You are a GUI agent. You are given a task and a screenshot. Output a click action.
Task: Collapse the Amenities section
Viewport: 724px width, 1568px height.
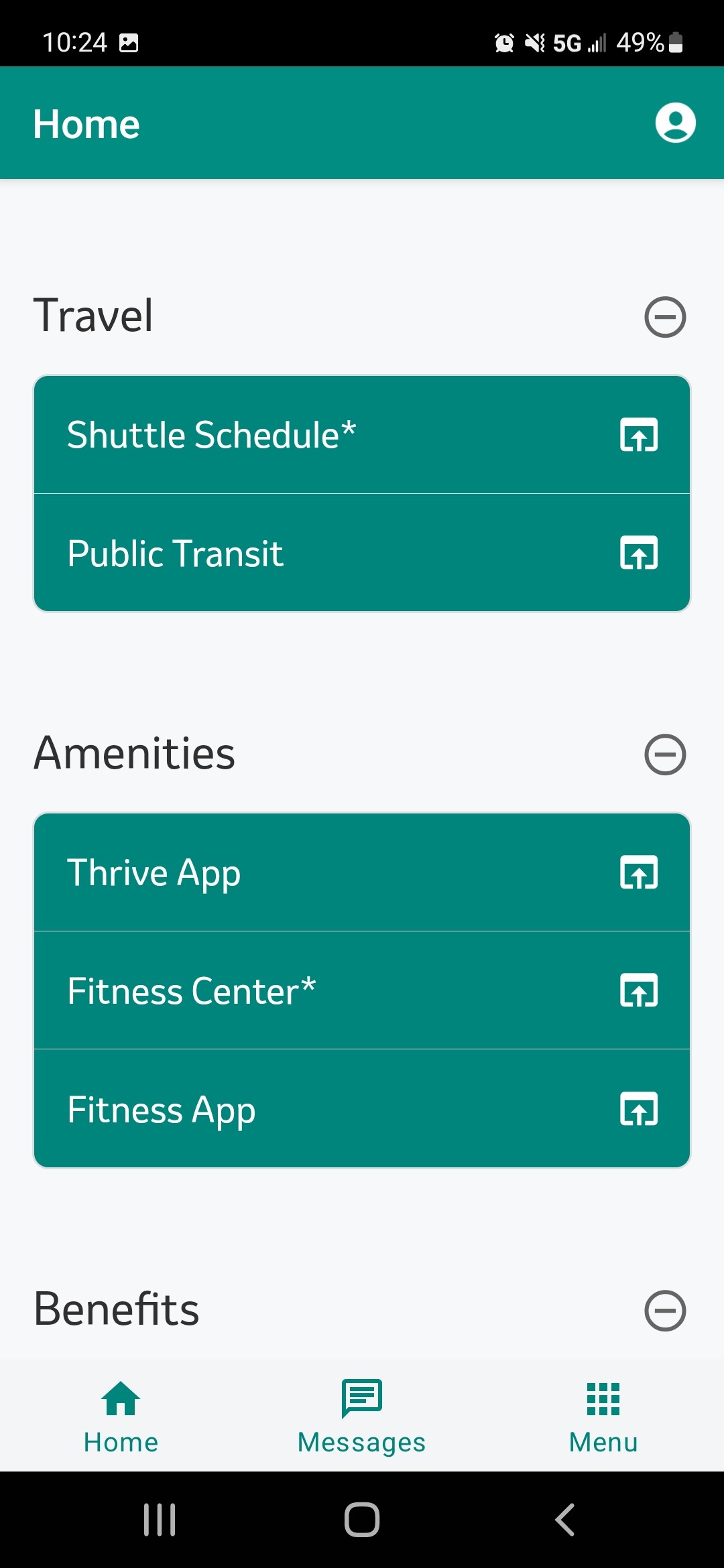[x=664, y=755]
